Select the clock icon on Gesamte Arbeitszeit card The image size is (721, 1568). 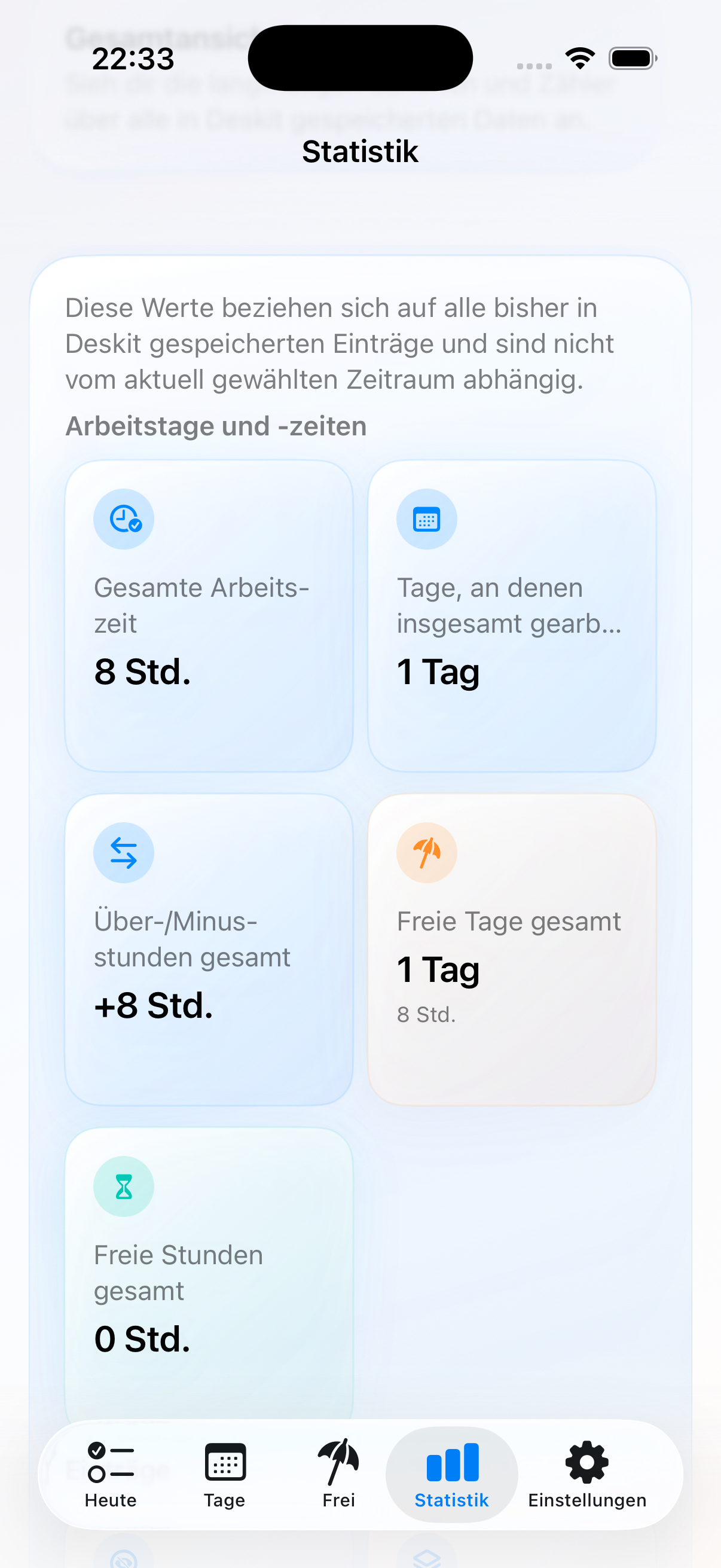coord(124,518)
